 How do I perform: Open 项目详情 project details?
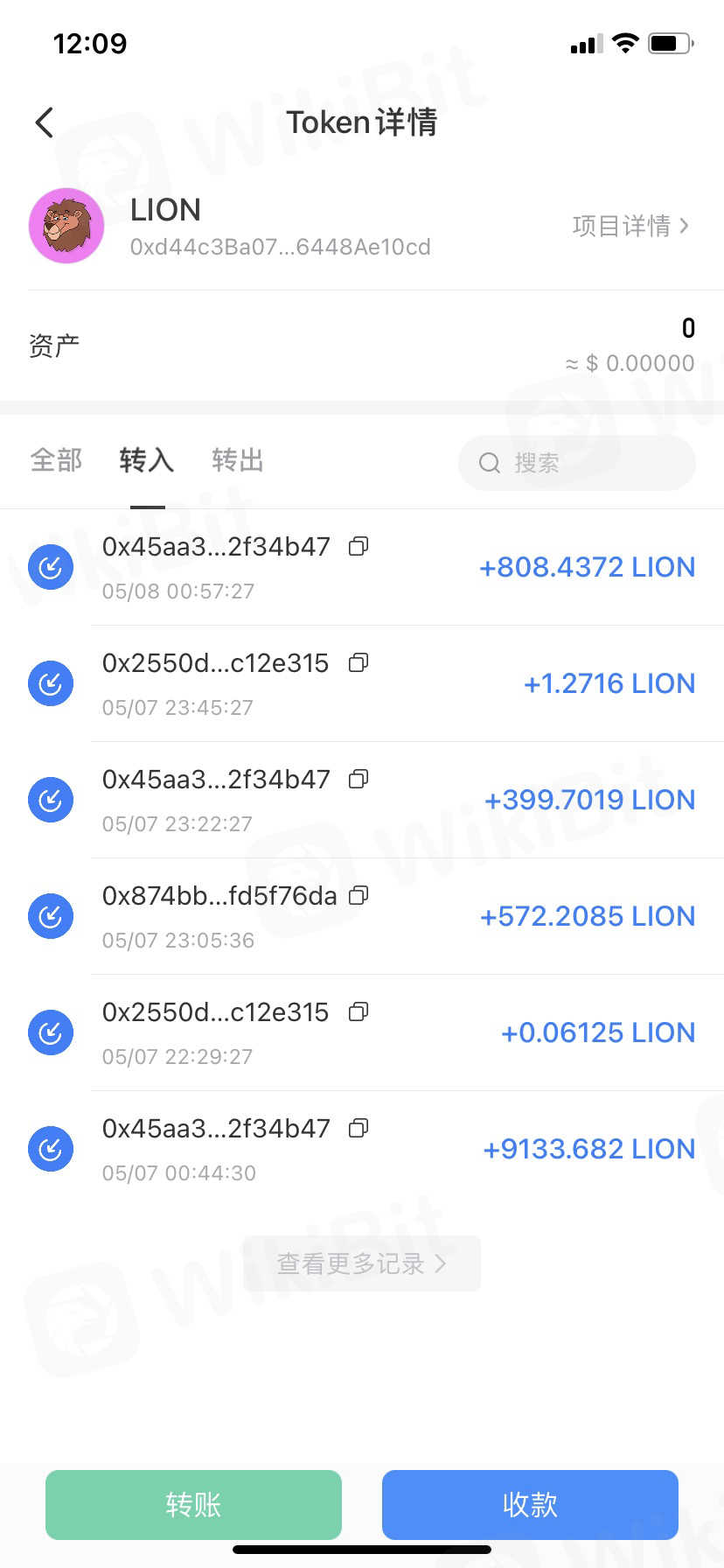pyautogui.click(x=630, y=226)
